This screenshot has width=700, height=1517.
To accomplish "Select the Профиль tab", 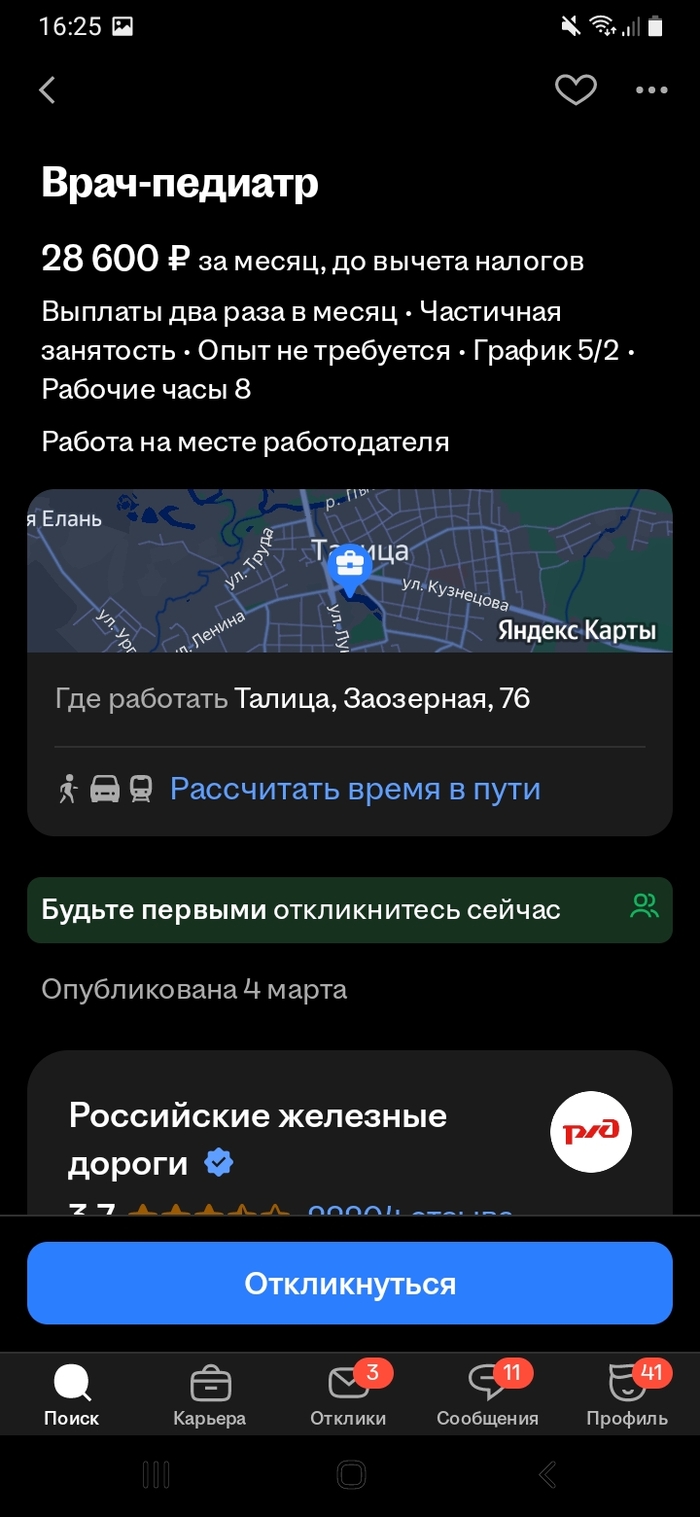I will tap(627, 1395).
